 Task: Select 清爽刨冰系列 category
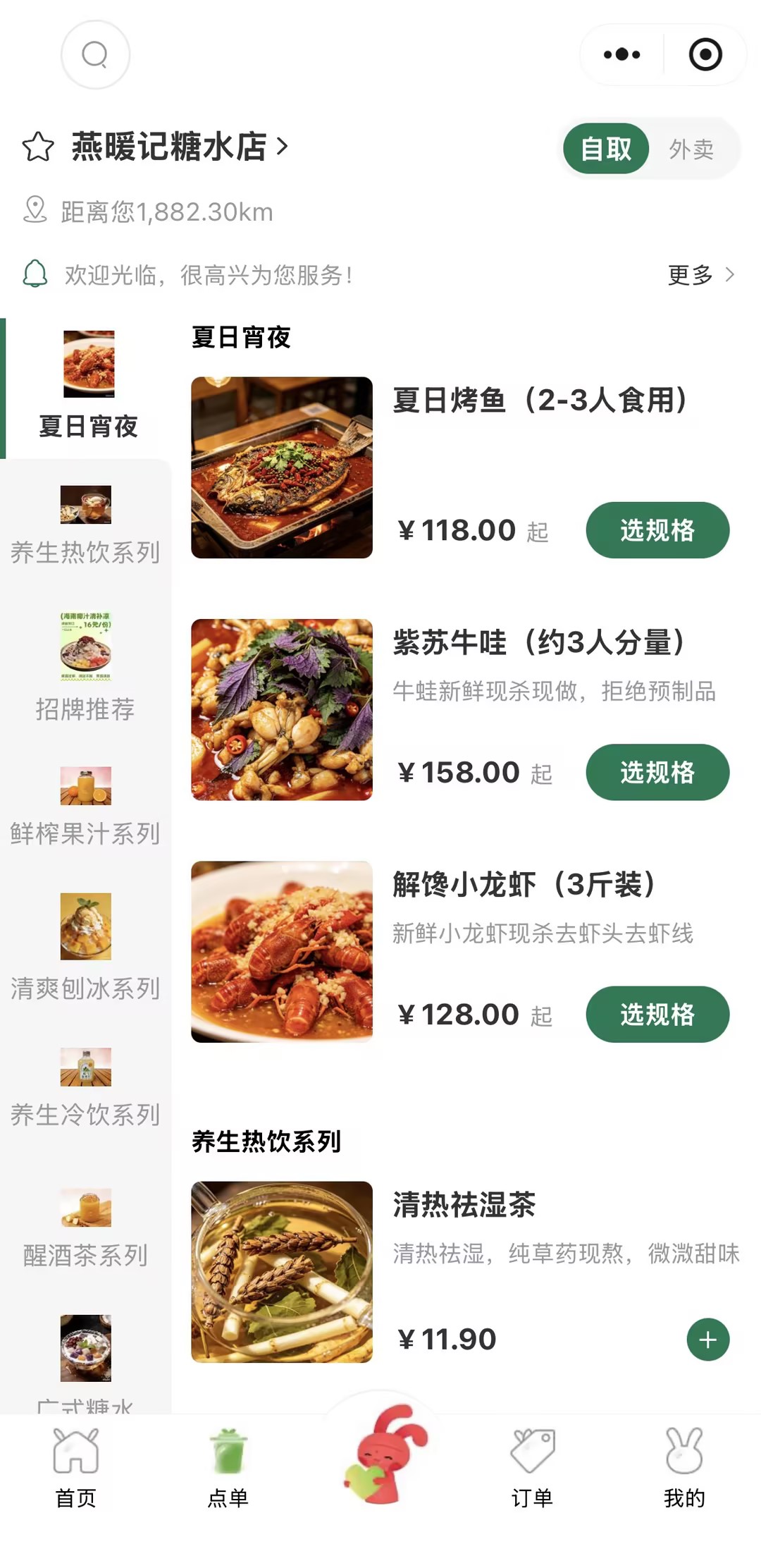tap(85, 948)
